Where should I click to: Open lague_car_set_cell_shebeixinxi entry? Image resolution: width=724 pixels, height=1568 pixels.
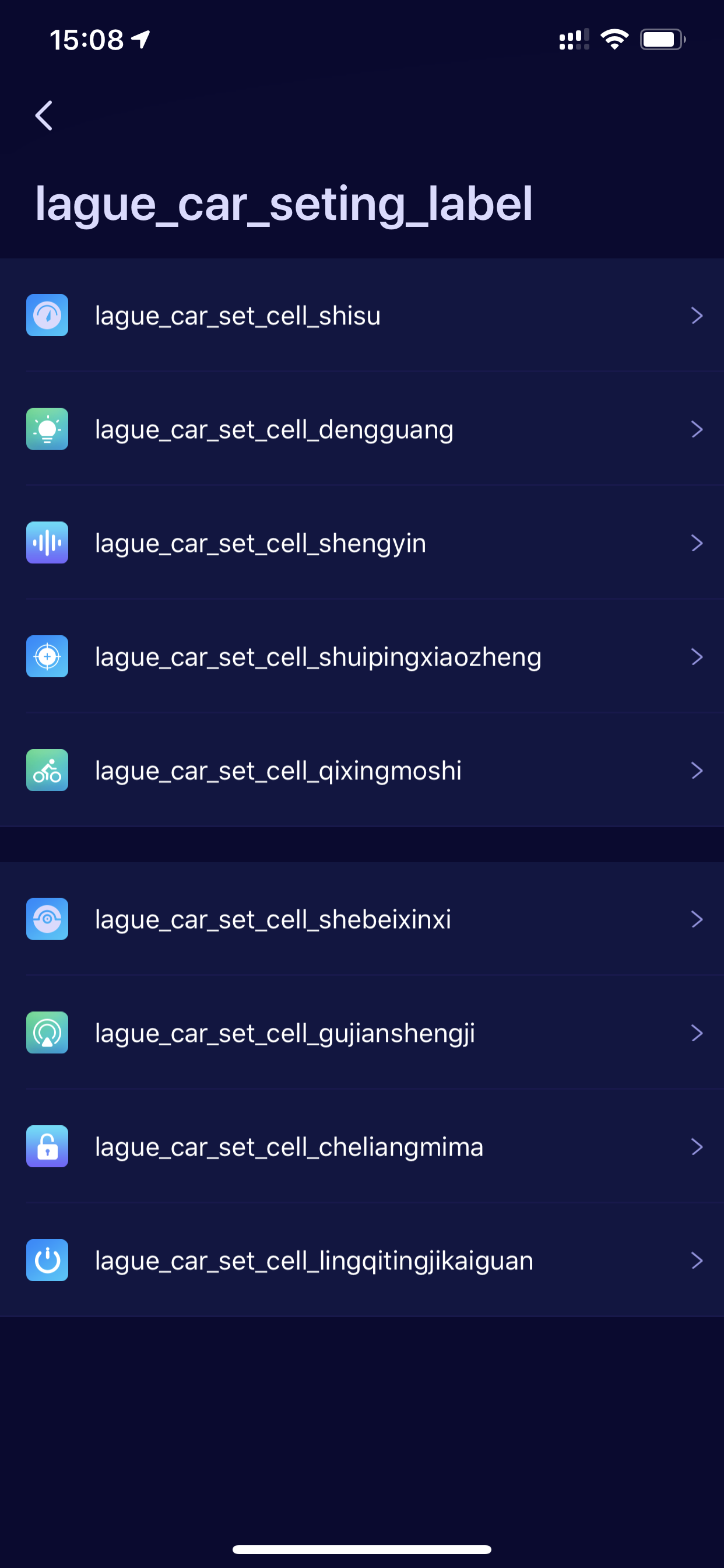point(362,919)
